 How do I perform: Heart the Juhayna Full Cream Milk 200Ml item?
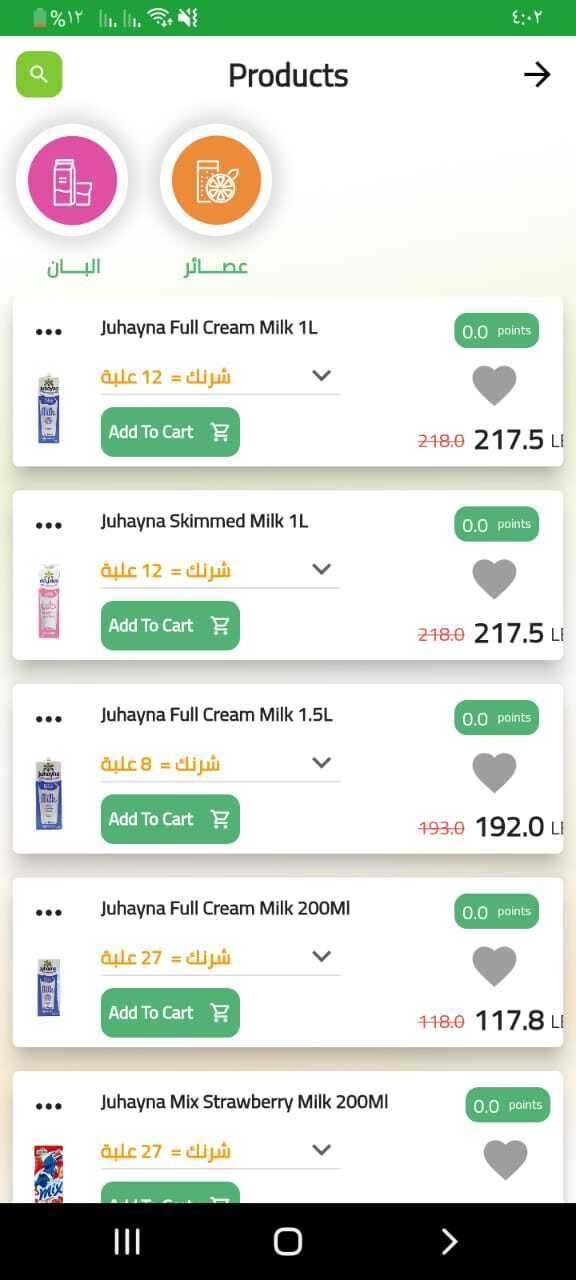(x=494, y=966)
